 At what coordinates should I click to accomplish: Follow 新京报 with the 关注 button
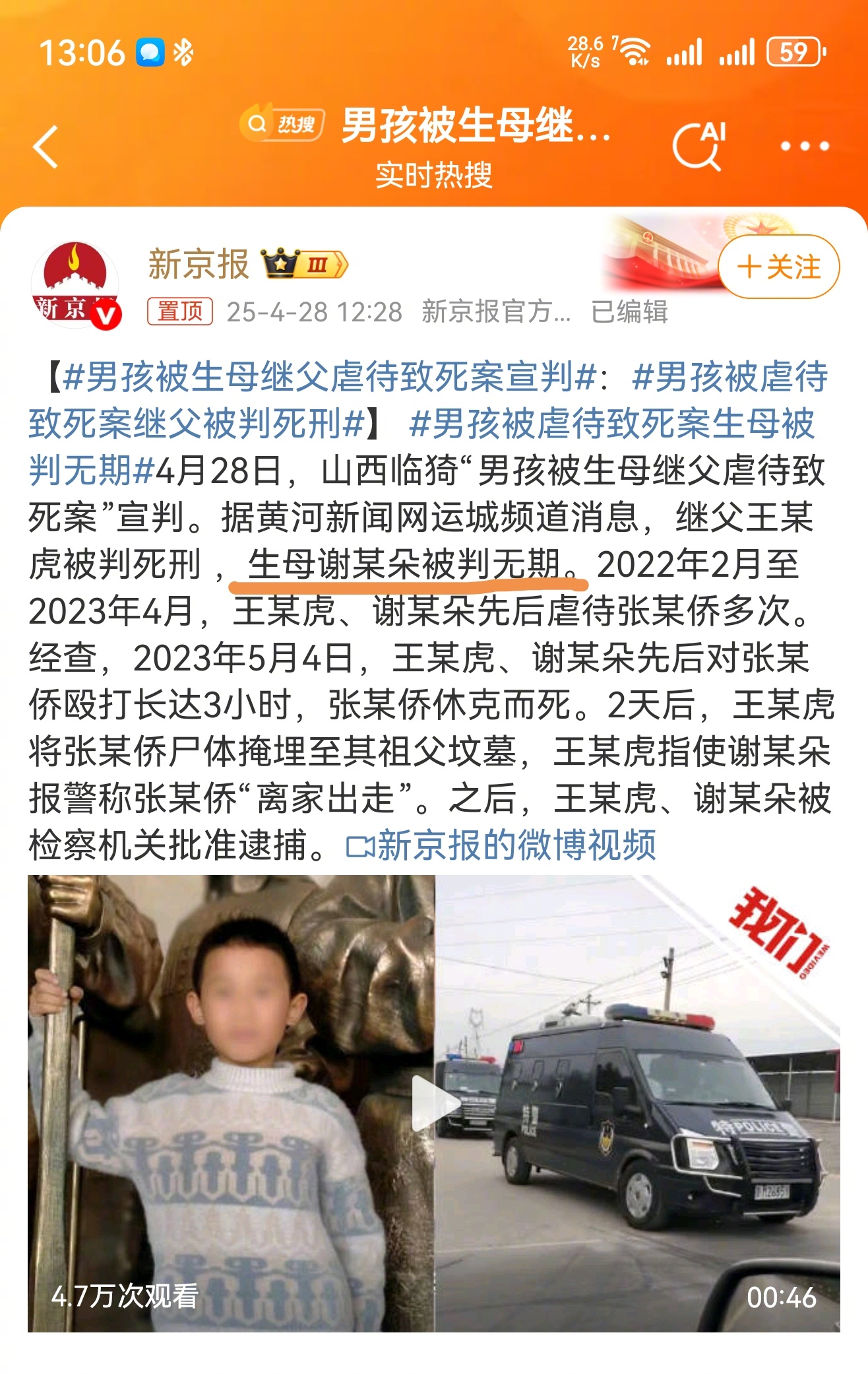[778, 267]
